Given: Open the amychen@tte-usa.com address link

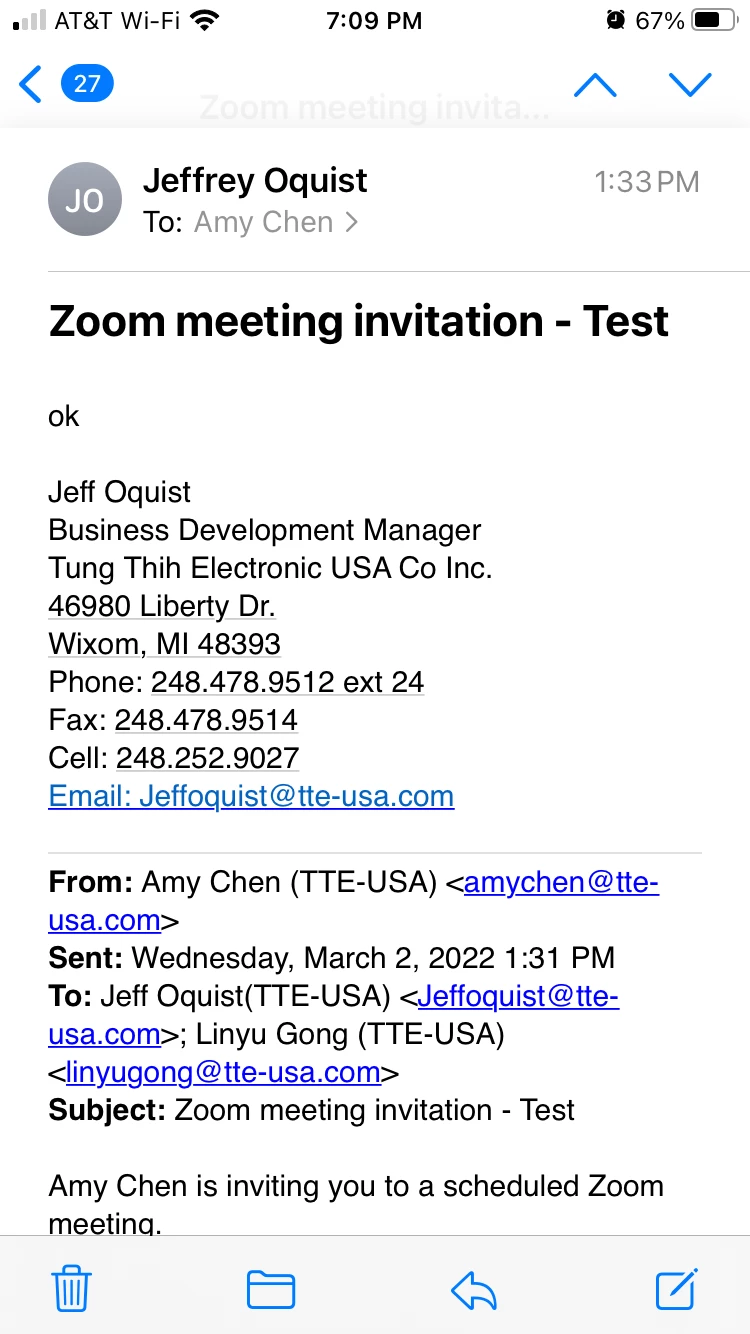Looking at the screenshot, I should 560,883.
